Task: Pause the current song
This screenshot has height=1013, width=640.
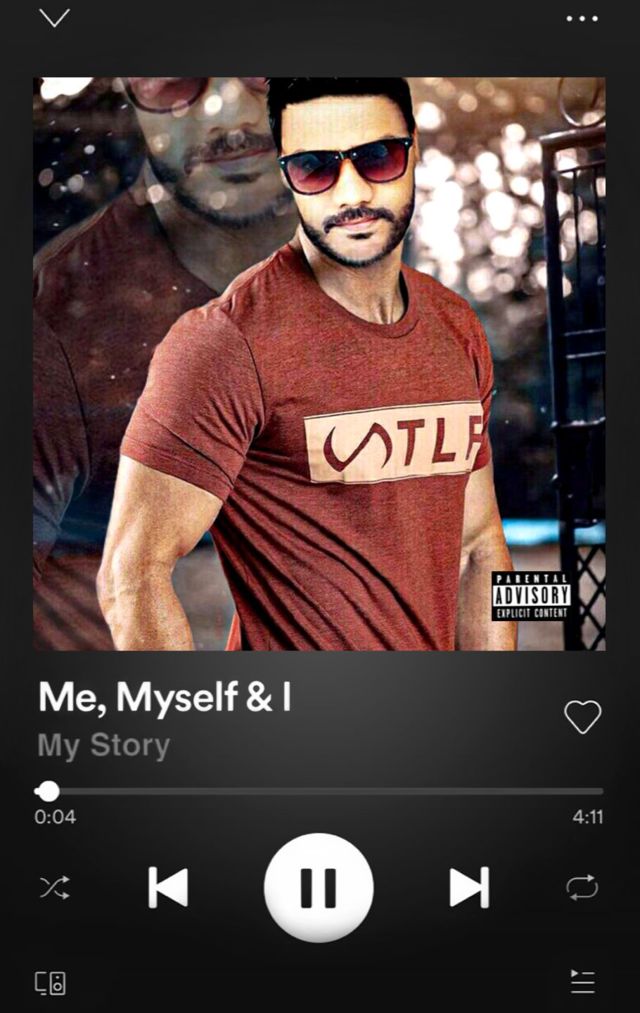Action: coord(318,887)
